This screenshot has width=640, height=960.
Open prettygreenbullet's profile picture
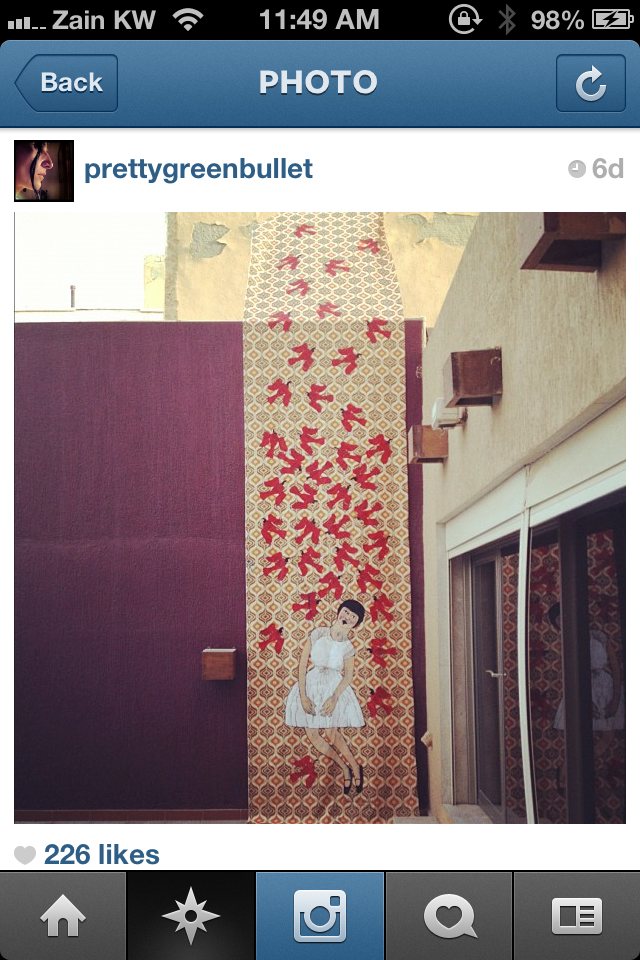coord(44,170)
